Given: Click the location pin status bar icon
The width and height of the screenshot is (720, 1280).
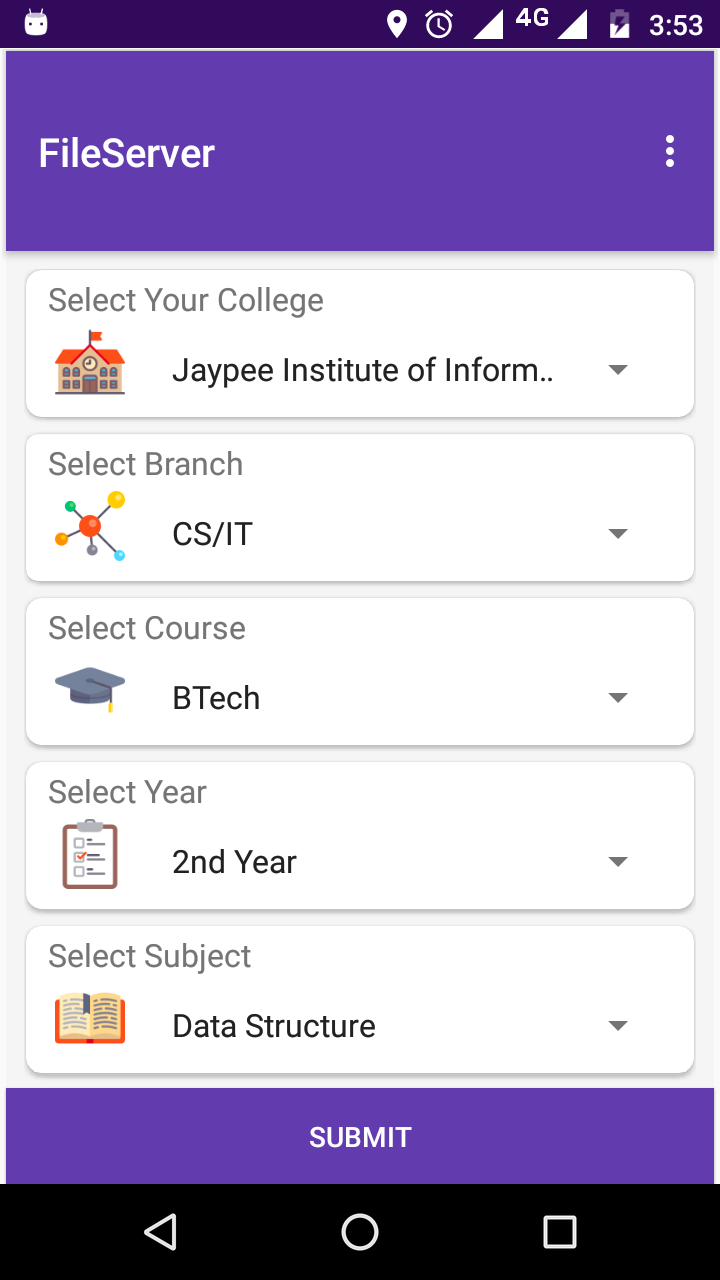Looking at the screenshot, I should (397, 24).
